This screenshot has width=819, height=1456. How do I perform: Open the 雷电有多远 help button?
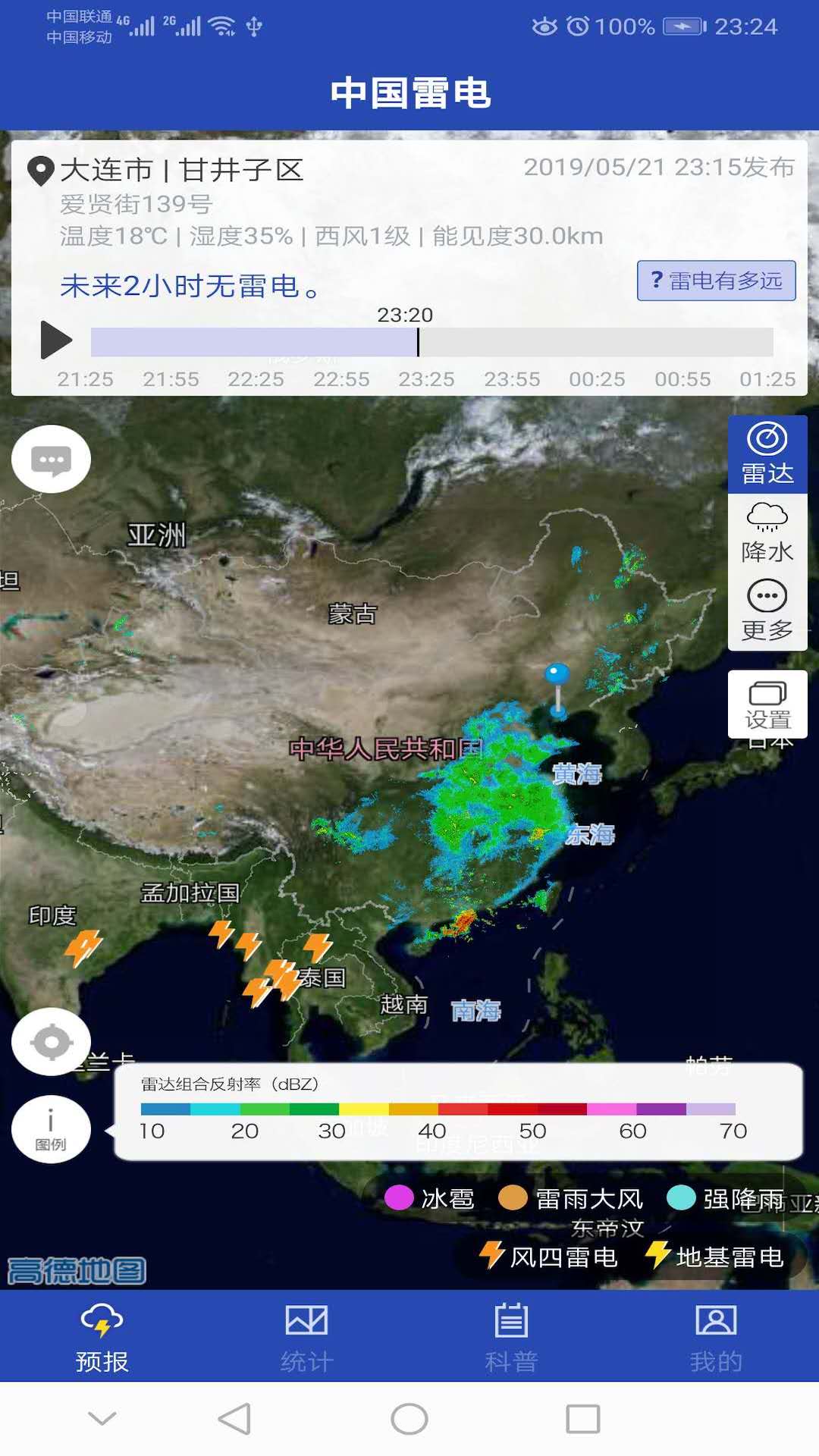click(x=716, y=281)
